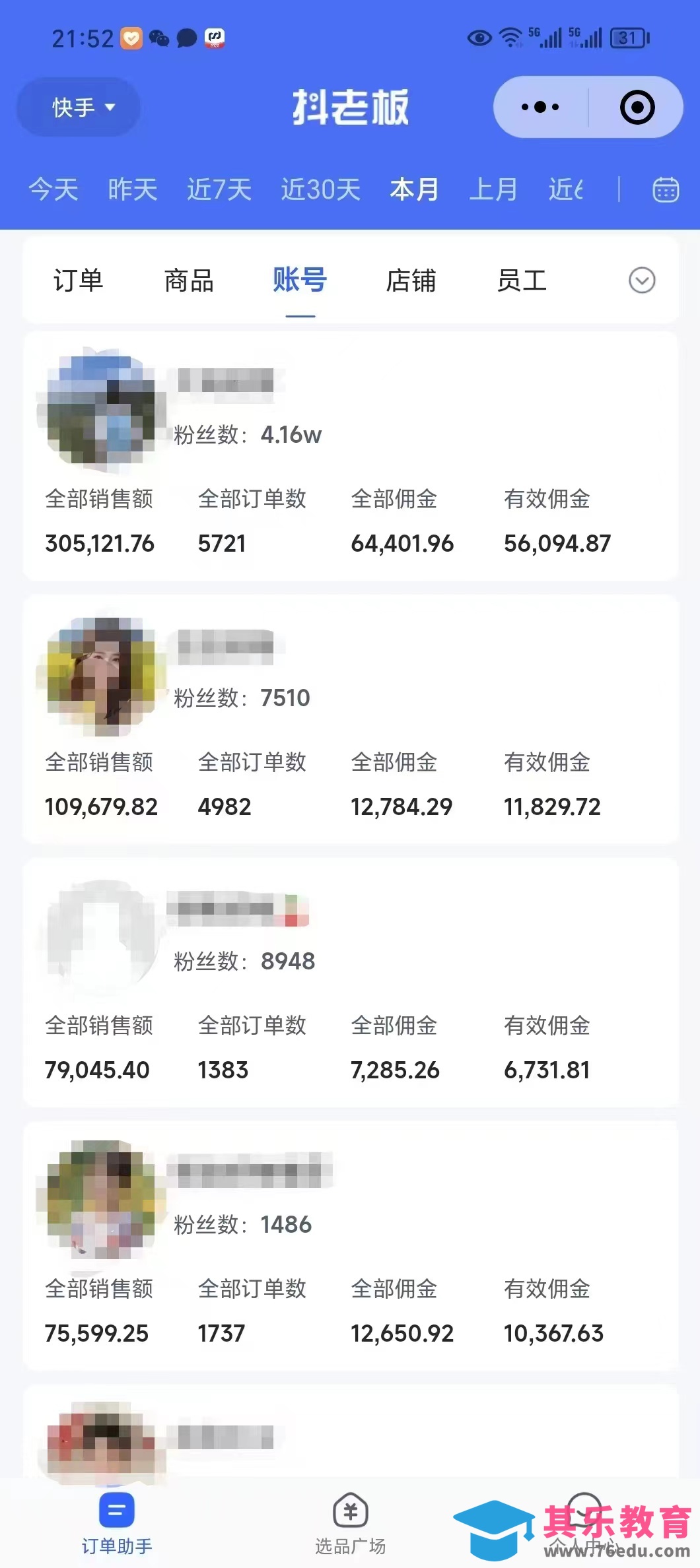Select the 本月 date range
This screenshot has width=700, height=1568.
tap(414, 190)
